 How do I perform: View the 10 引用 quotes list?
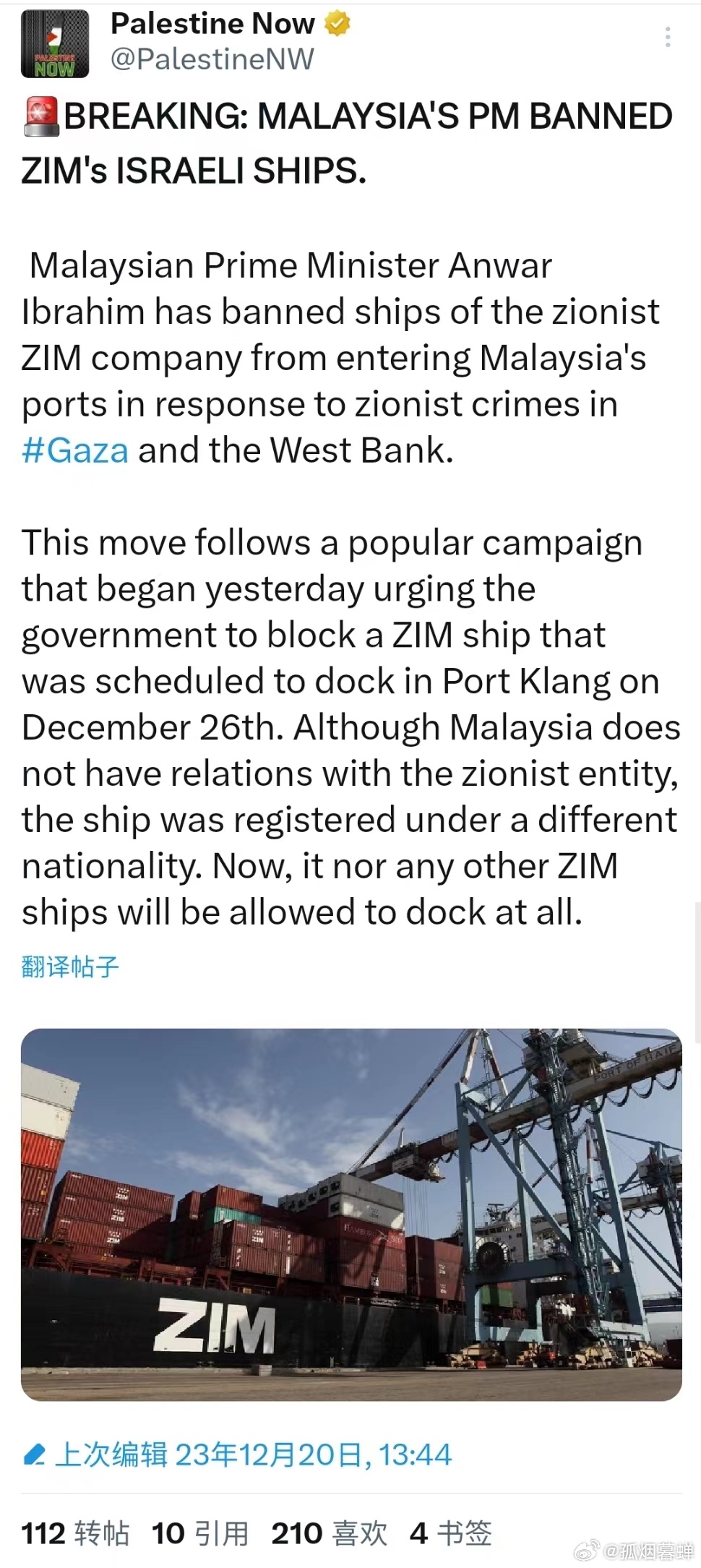tap(200, 1533)
